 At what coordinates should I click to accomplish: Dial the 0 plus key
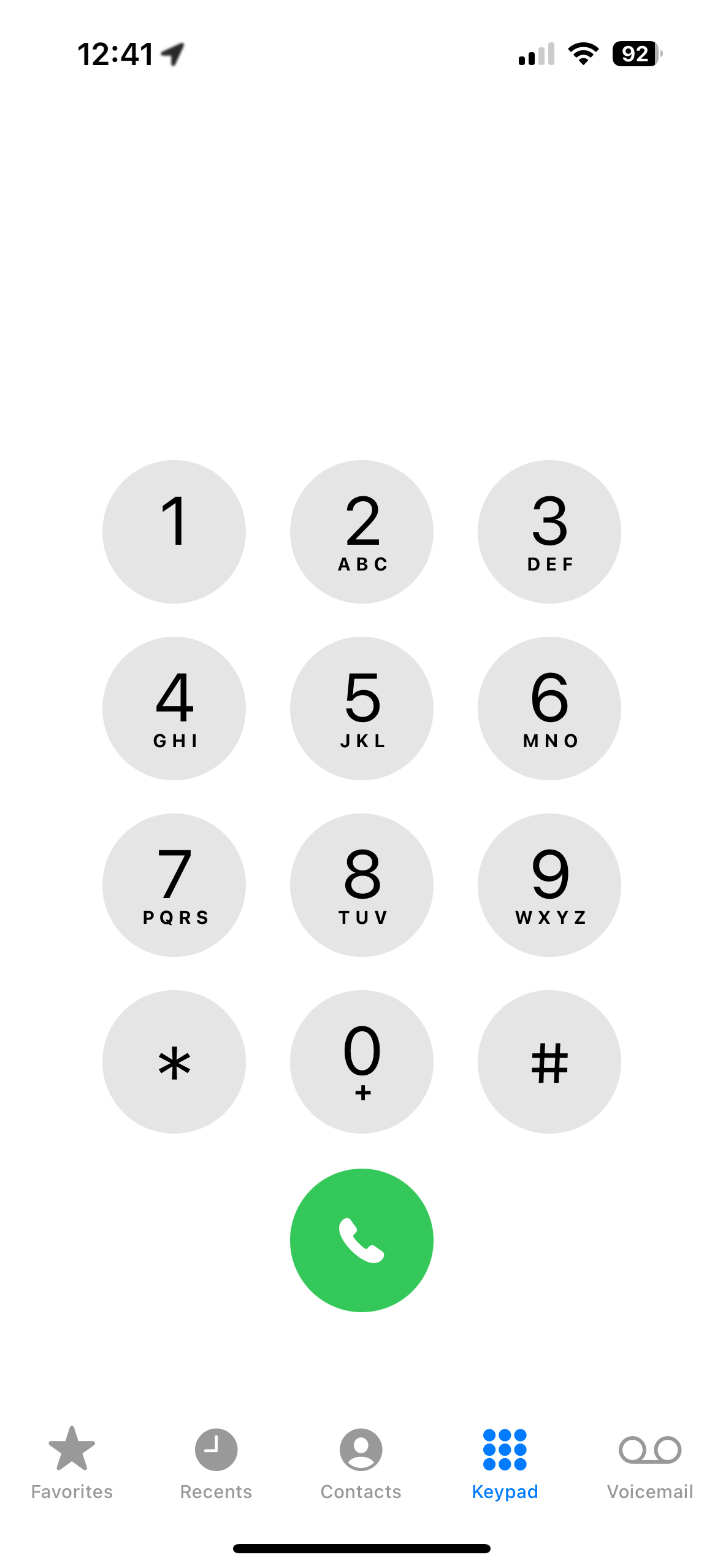coord(362,1061)
